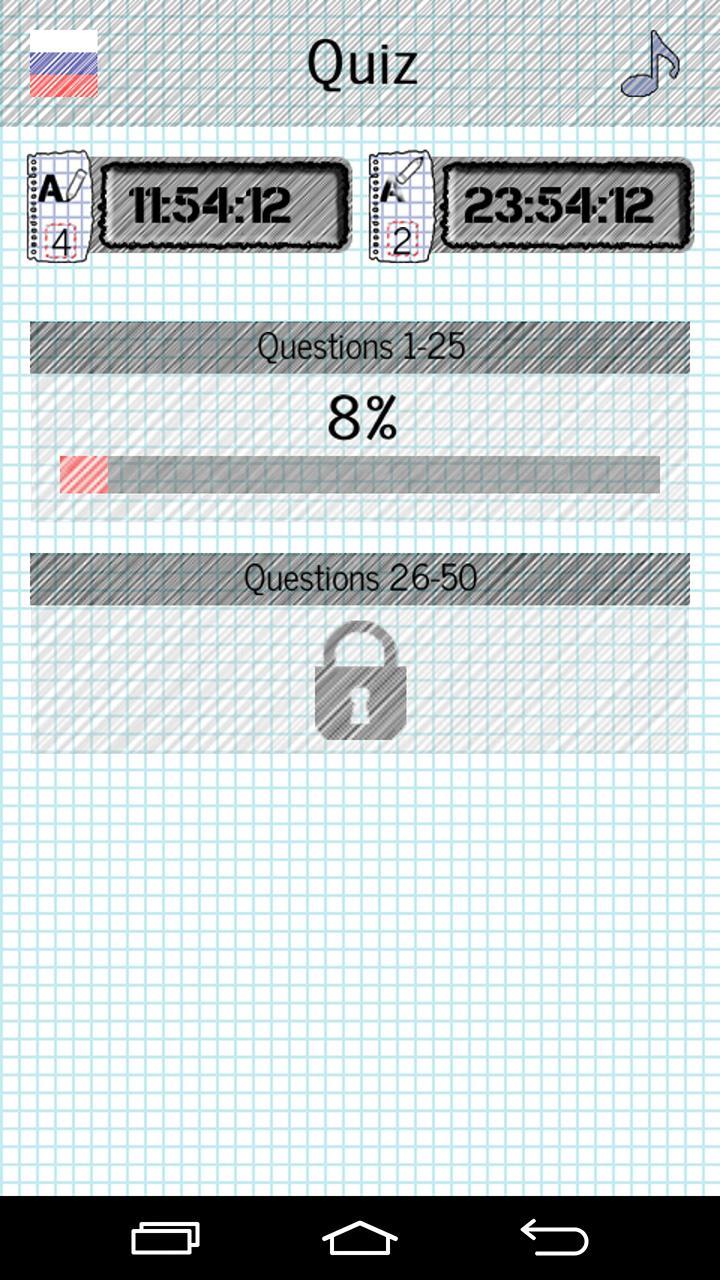Change language via the Russian flag icon
The image size is (720, 1280).
[x=63, y=64]
